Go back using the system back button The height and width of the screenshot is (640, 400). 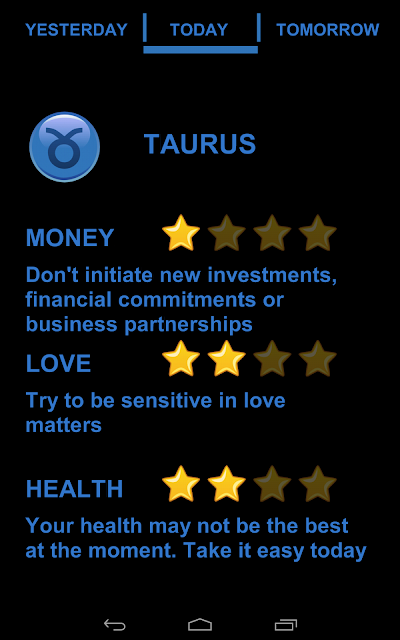(x=115, y=625)
